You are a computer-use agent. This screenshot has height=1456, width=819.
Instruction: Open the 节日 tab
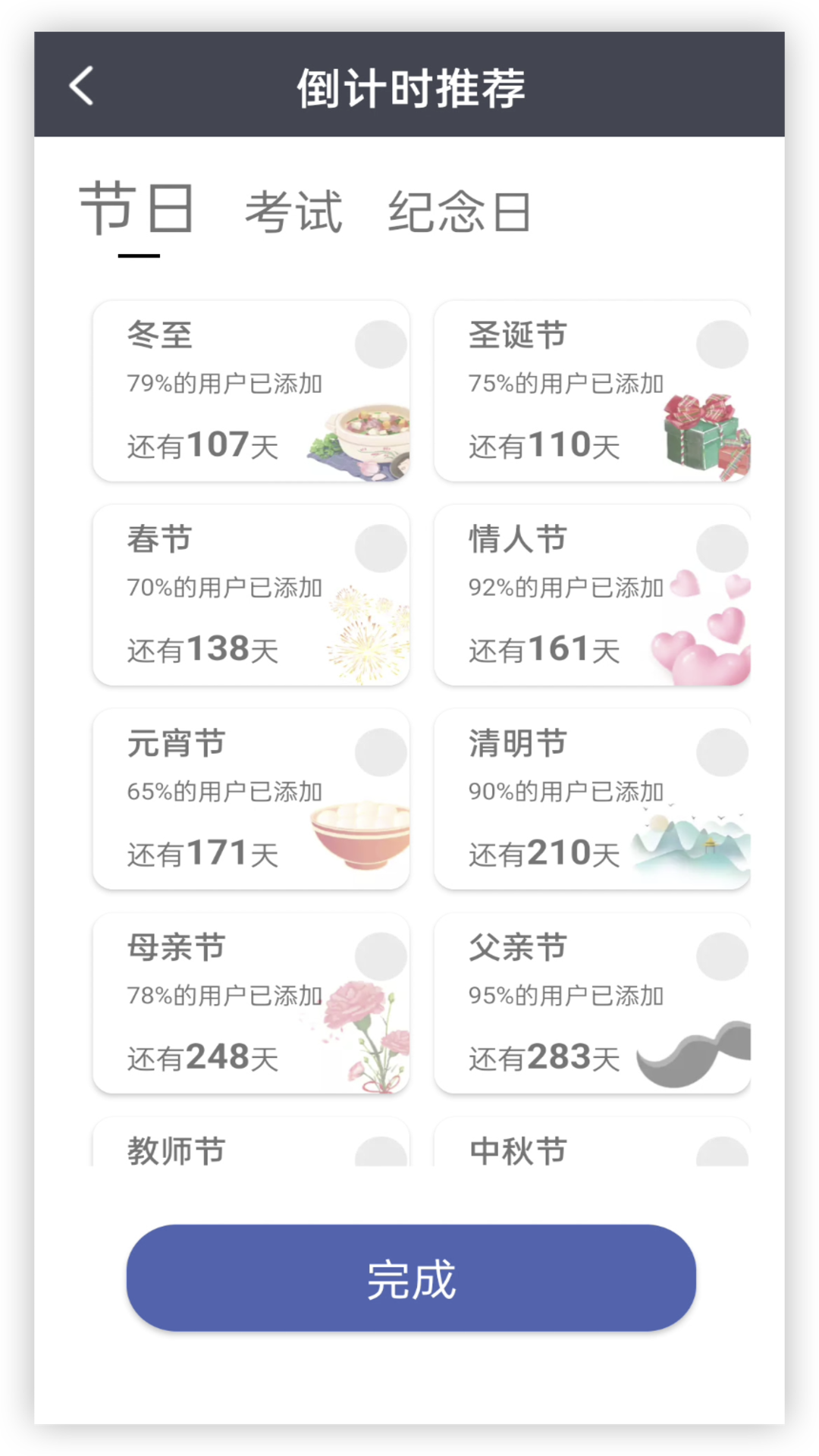[x=136, y=211]
